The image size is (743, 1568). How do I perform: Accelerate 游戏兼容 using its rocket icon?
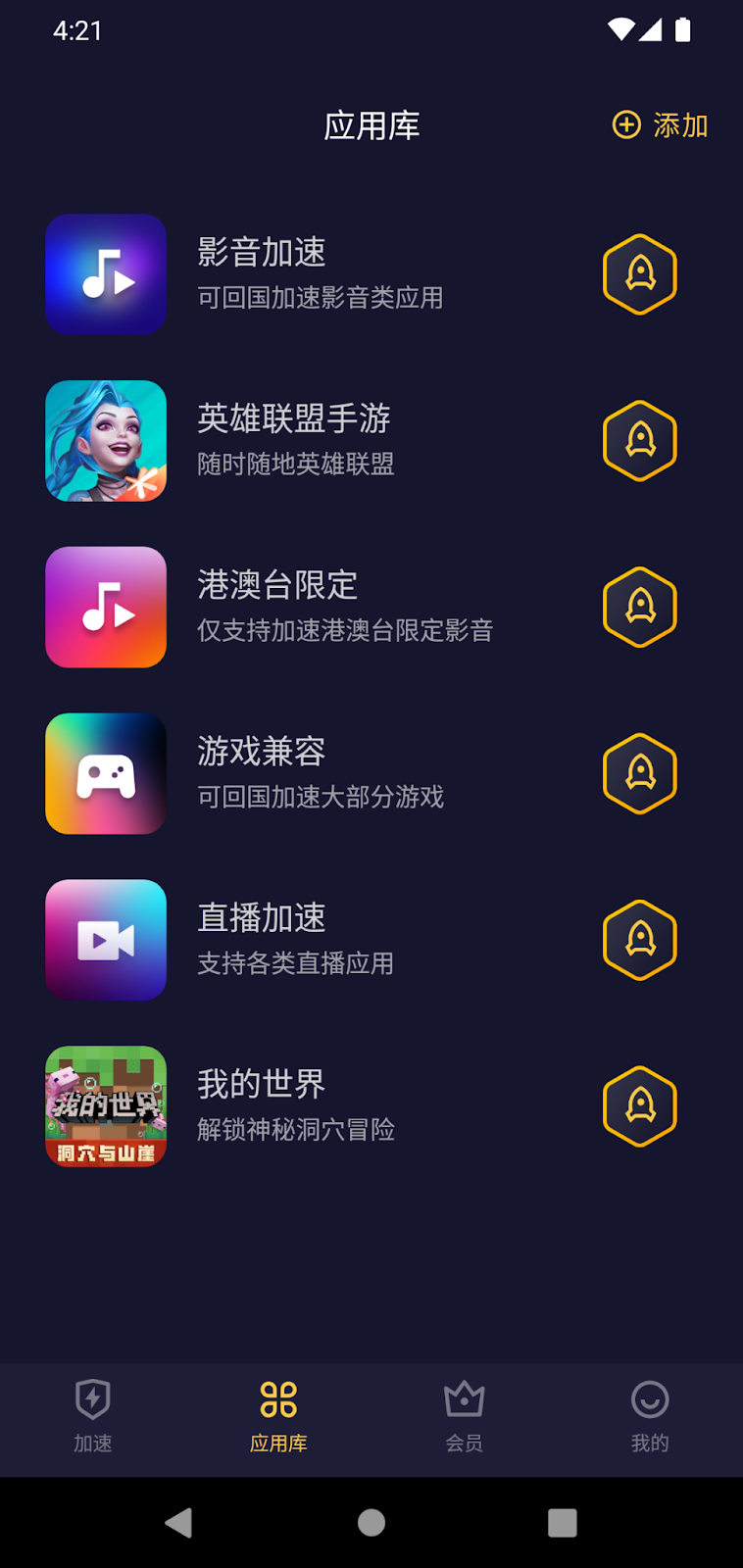point(640,773)
